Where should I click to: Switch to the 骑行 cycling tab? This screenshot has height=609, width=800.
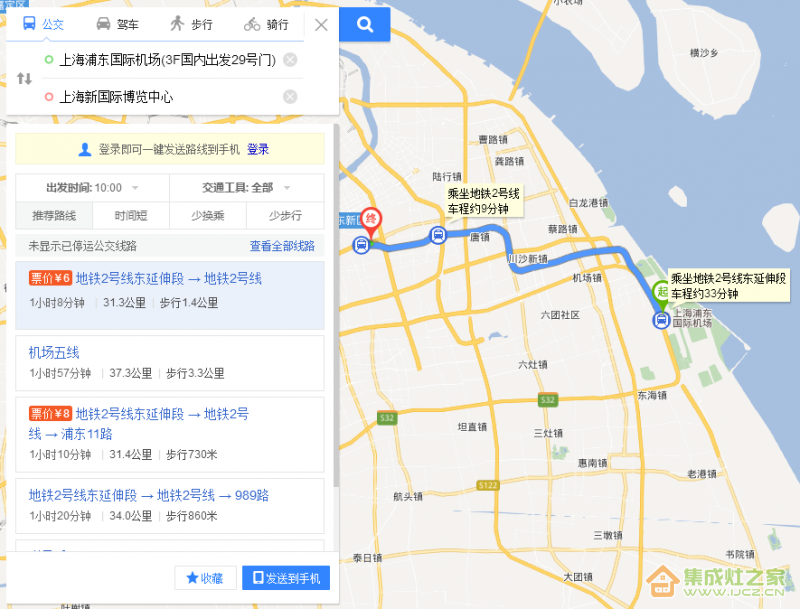(266, 24)
